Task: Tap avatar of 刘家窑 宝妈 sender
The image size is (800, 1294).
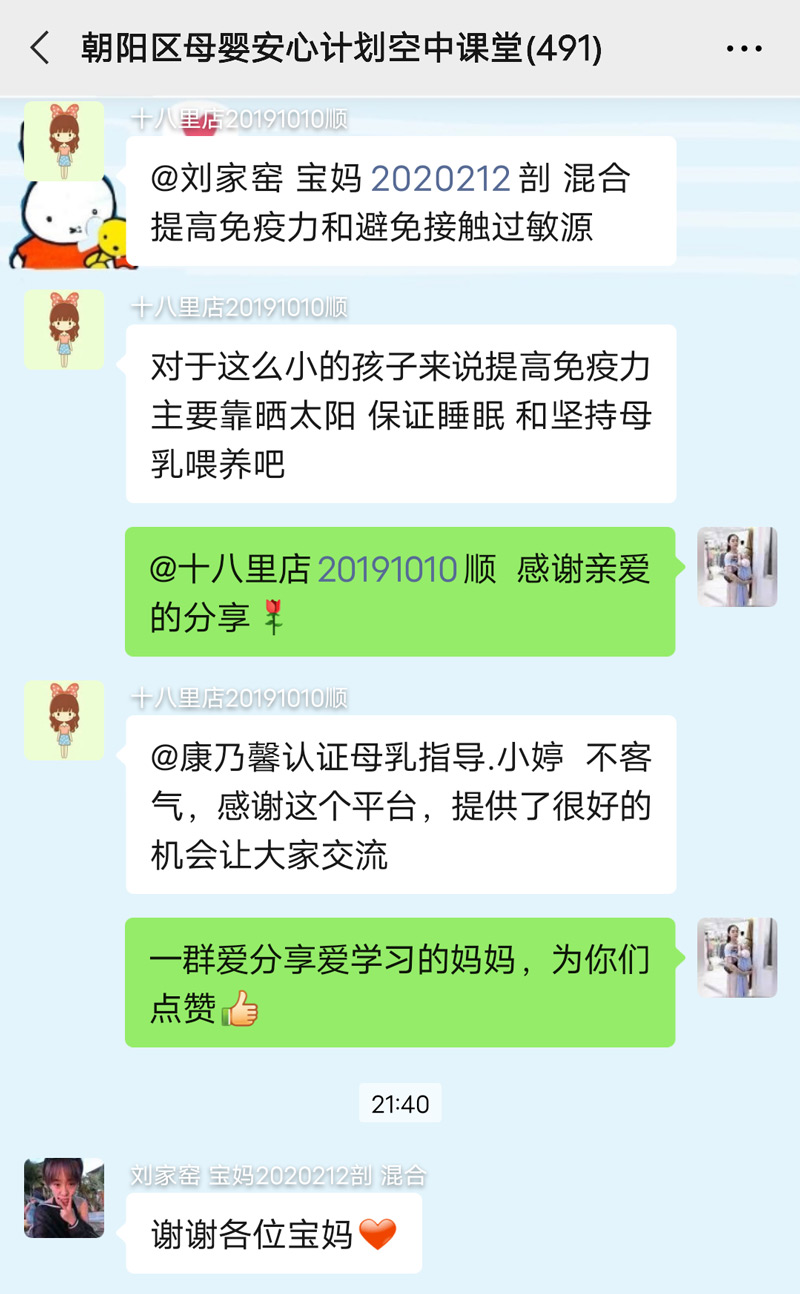Action: pos(64,1198)
